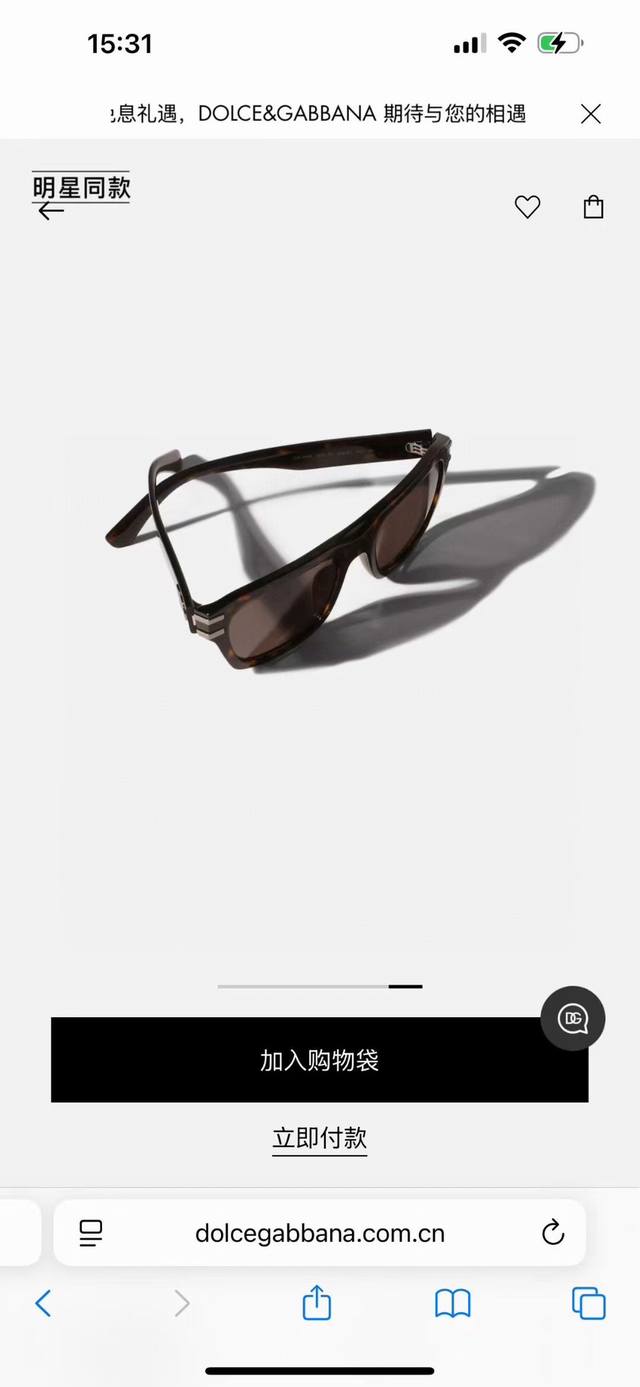Open the 明星同款 link
The image size is (640, 1387).
[81, 187]
